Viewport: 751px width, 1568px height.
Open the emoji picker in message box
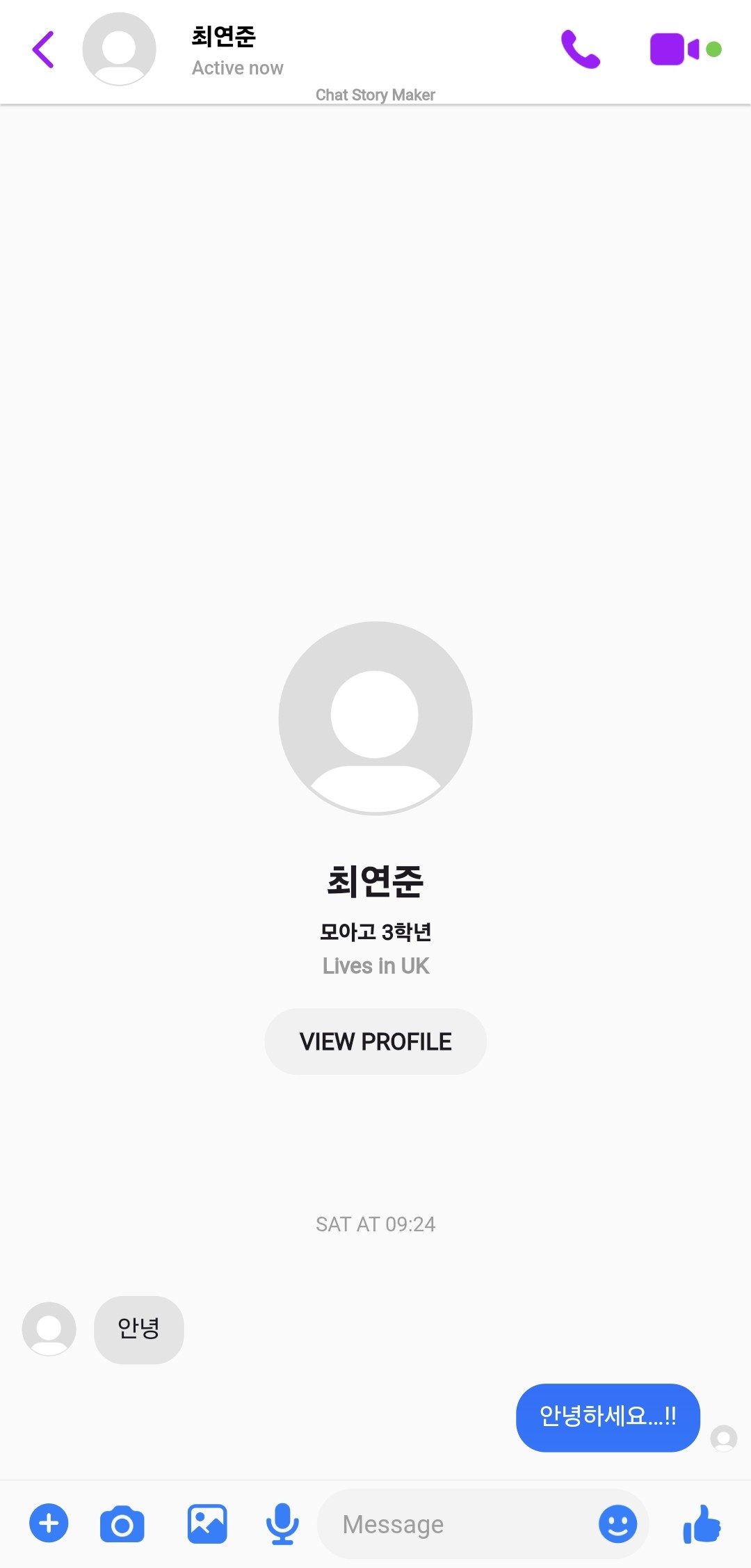617,1524
